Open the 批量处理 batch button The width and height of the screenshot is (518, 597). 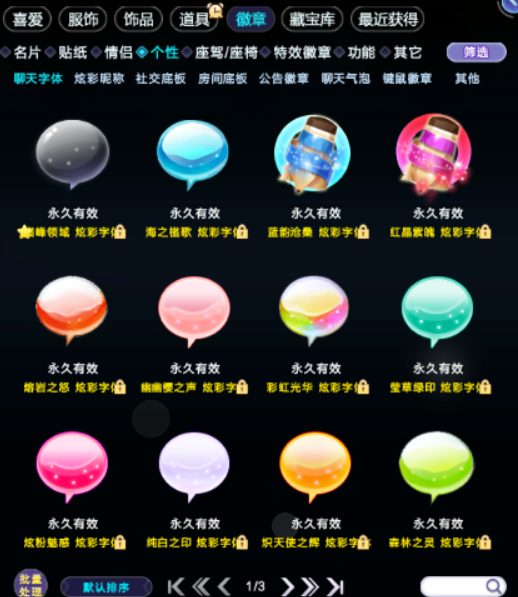coord(30,583)
